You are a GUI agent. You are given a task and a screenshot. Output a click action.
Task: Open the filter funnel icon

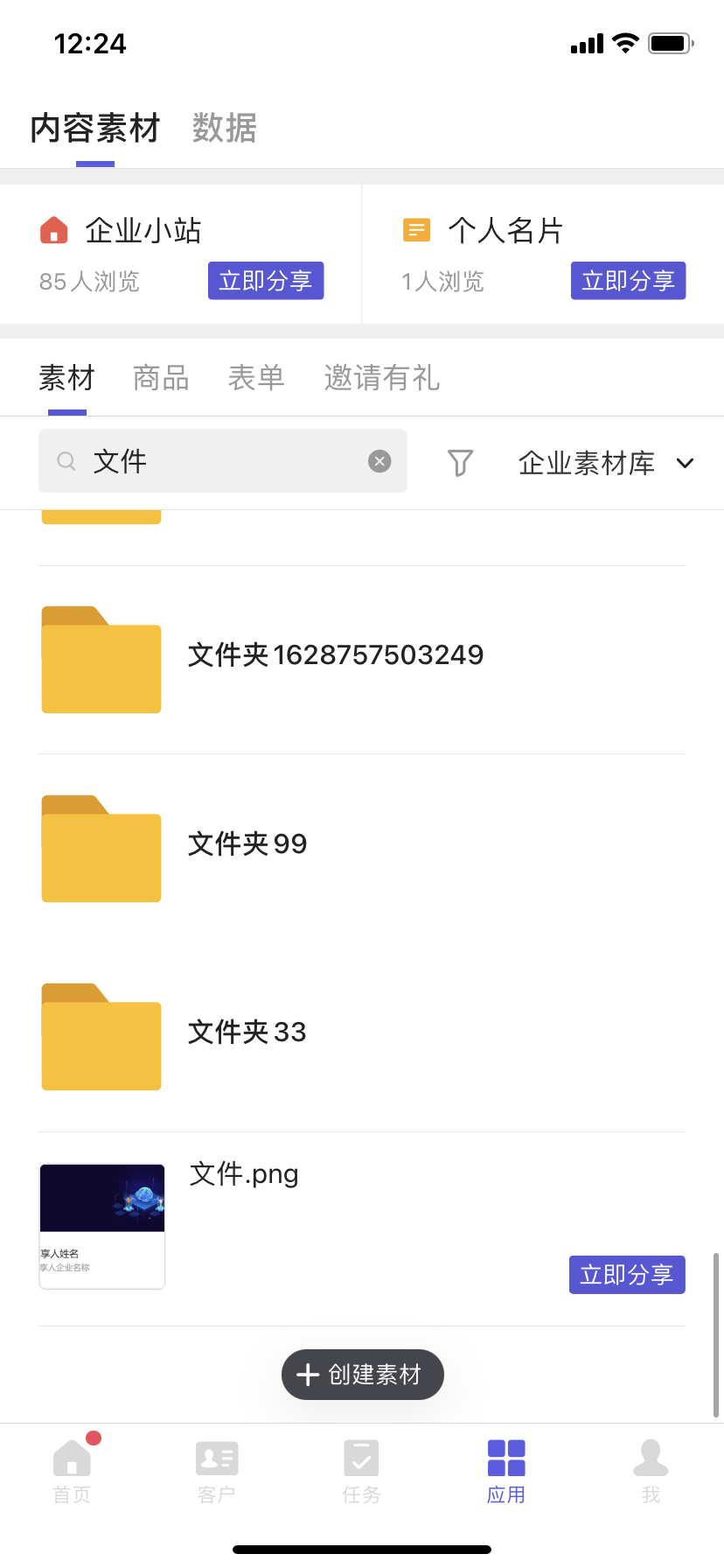coord(460,463)
